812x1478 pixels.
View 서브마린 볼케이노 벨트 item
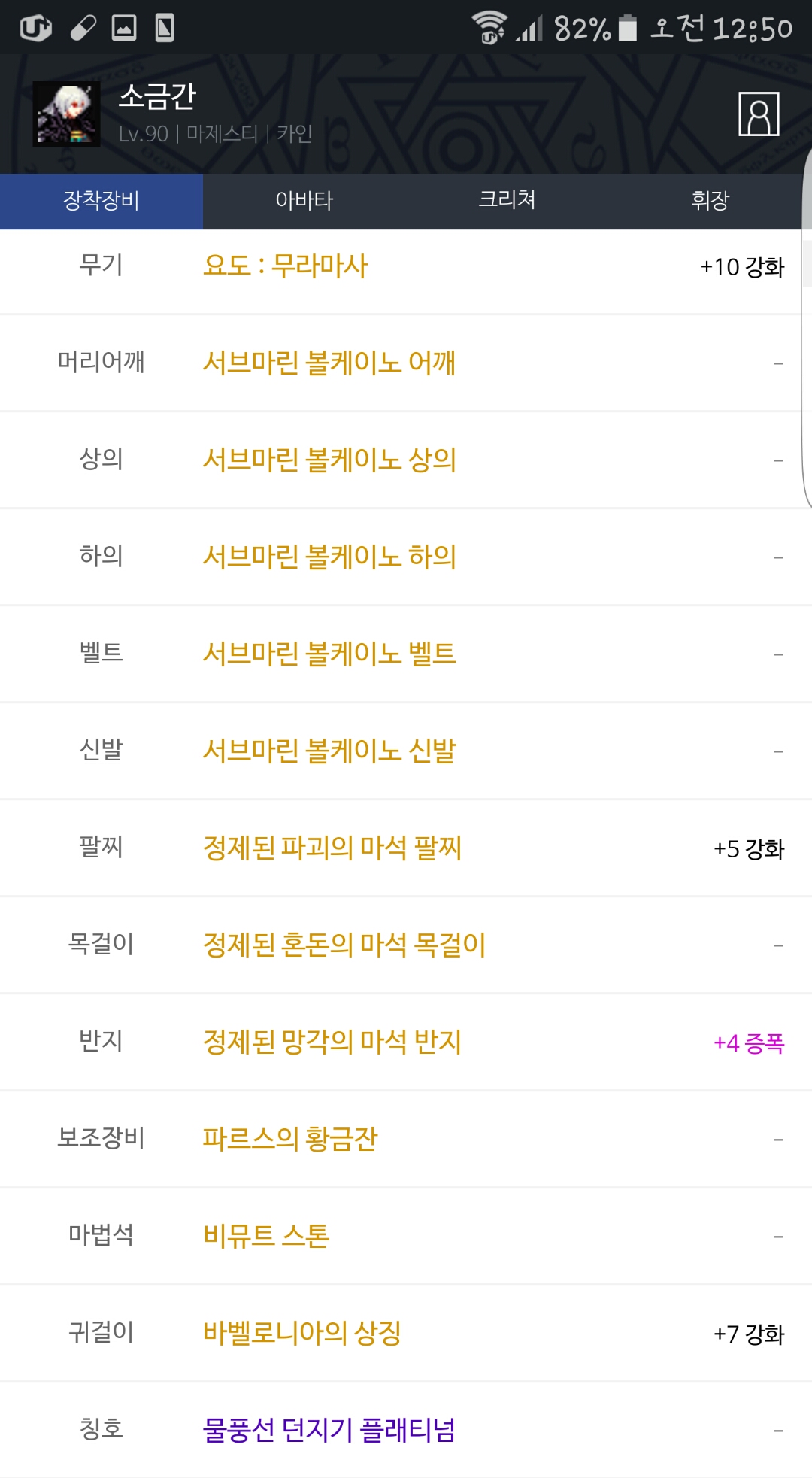[329, 654]
